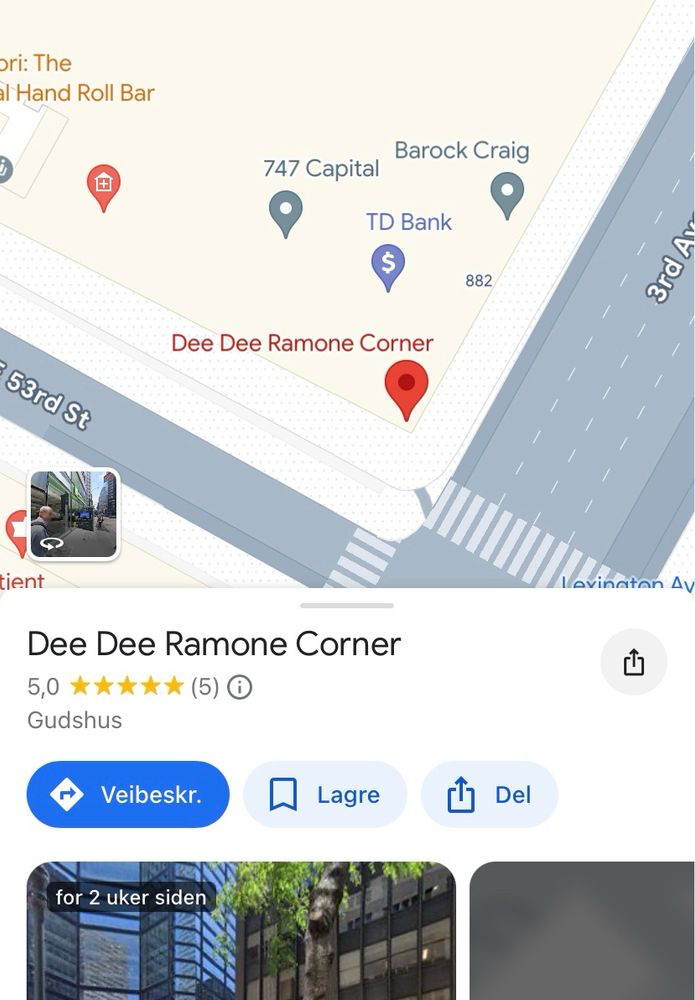Select the 747 Capital map pin
This screenshot has height=1000, width=695.
(x=286, y=212)
